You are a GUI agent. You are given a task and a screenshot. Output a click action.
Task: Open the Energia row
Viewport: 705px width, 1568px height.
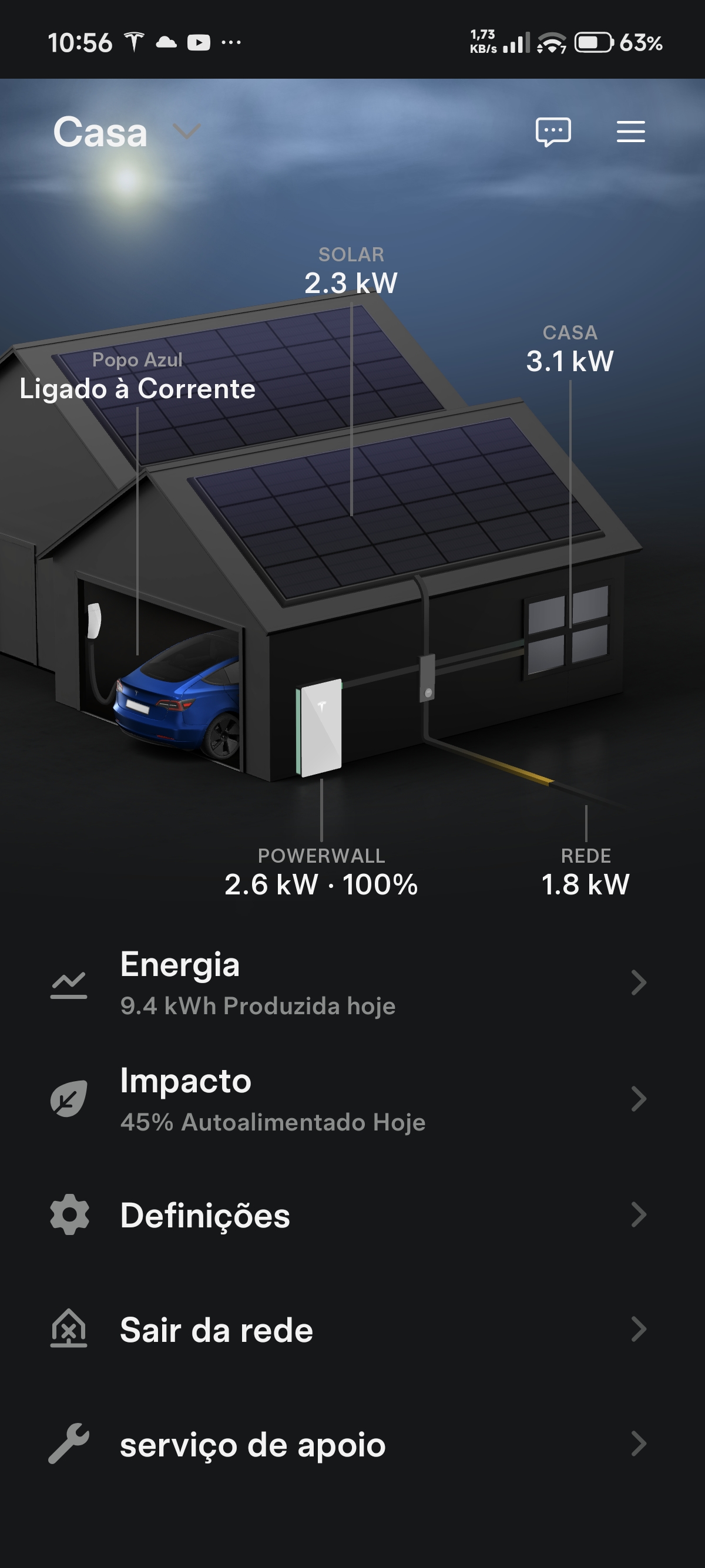point(347,982)
